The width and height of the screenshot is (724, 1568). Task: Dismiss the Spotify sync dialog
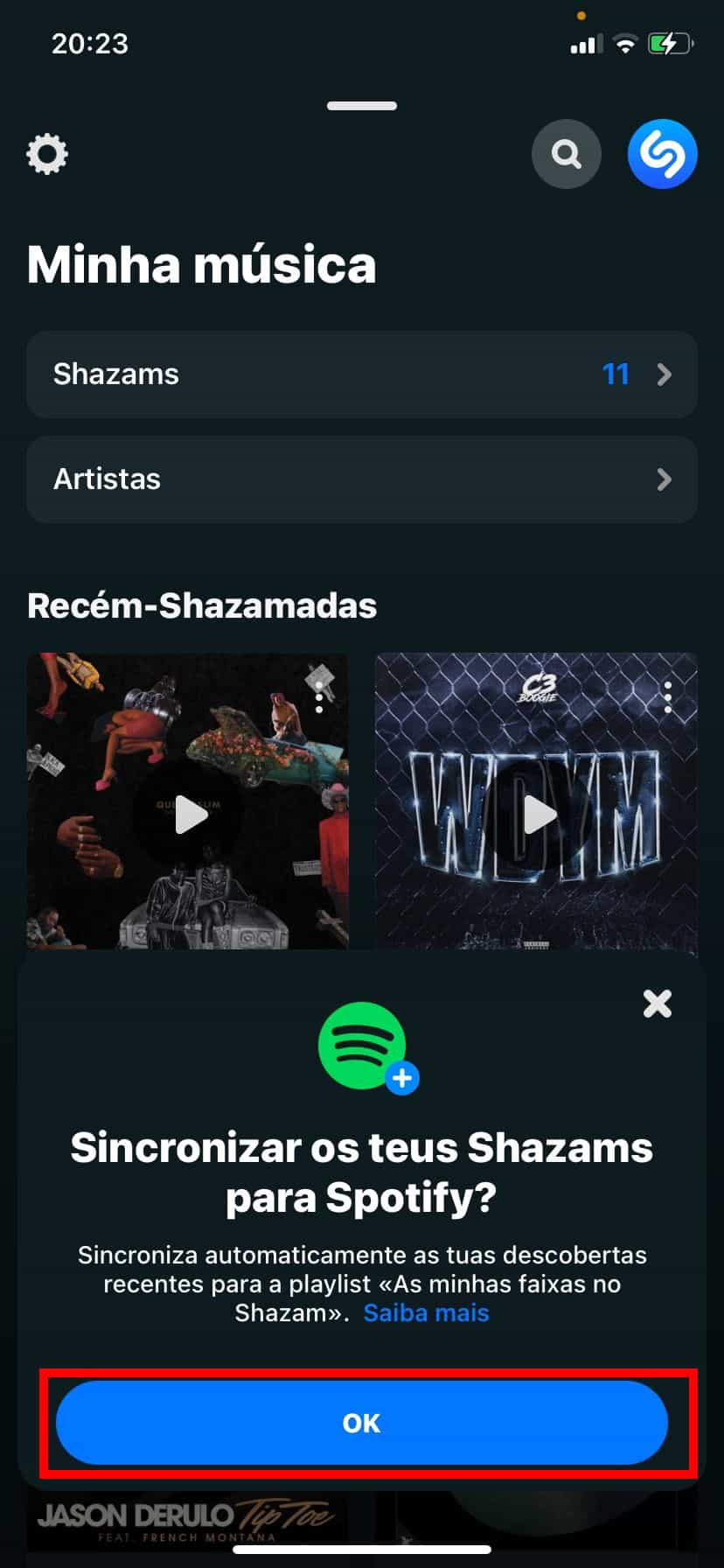[x=658, y=1004]
